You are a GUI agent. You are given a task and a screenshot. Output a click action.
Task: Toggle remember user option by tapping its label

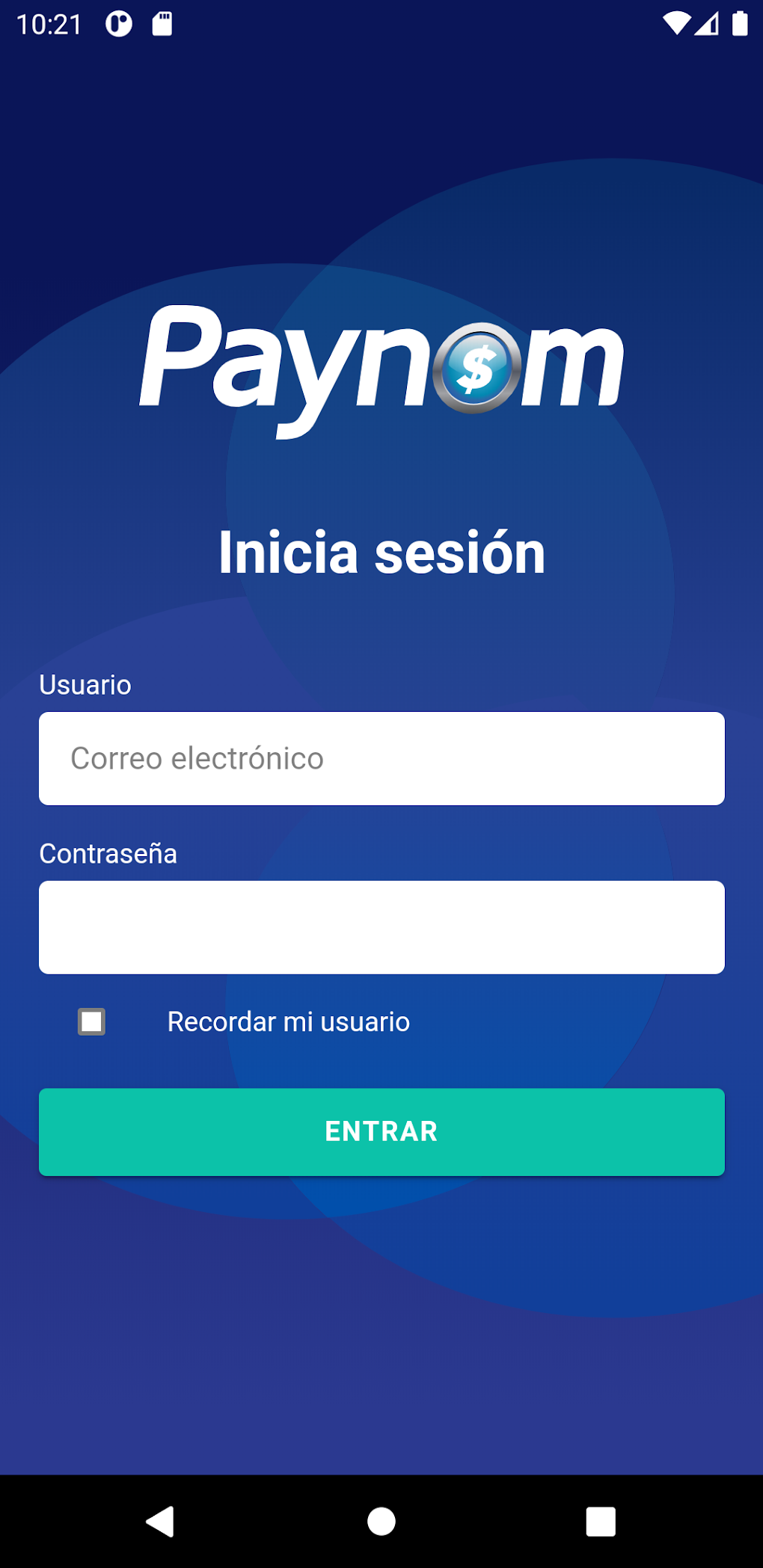tap(287, 1021)
